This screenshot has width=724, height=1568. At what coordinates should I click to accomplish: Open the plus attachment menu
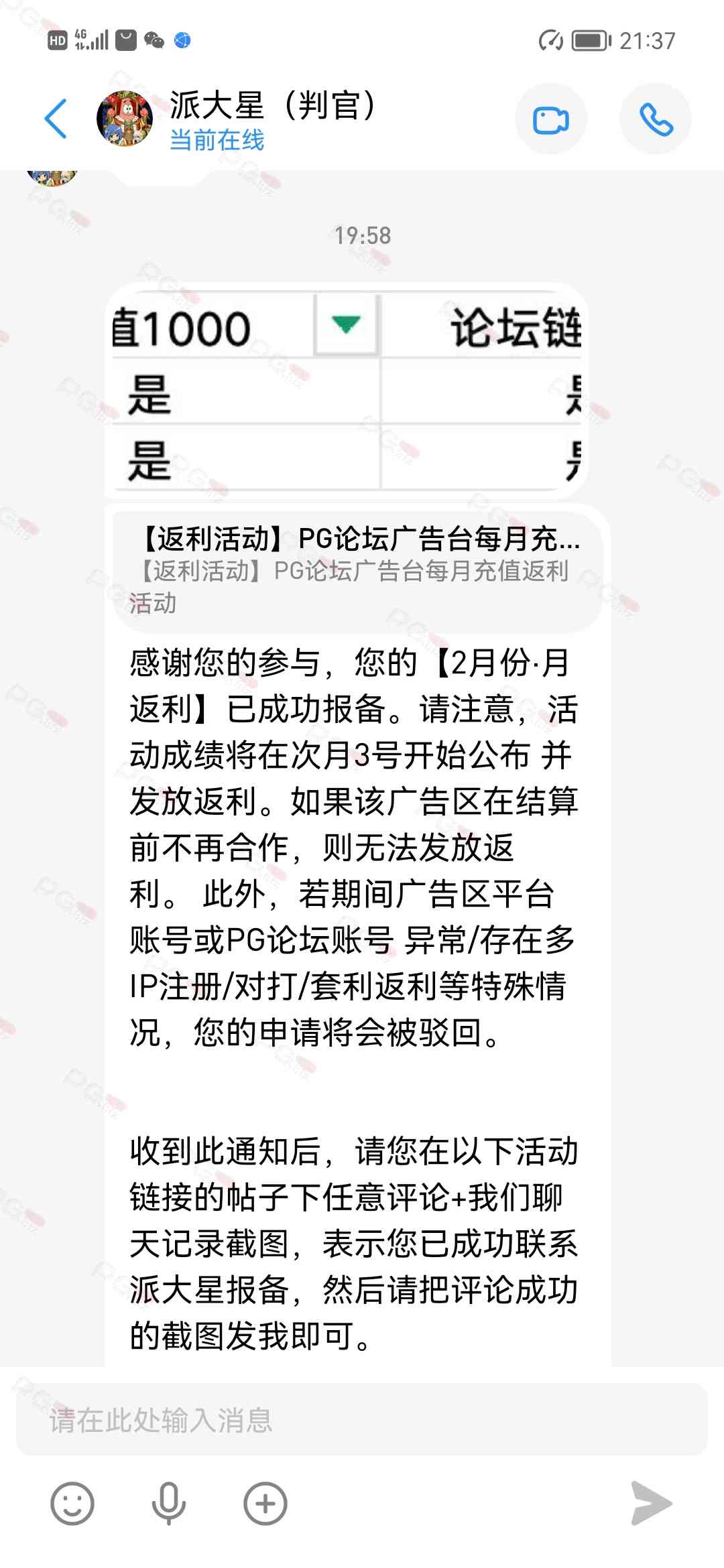pos(265,1504)
